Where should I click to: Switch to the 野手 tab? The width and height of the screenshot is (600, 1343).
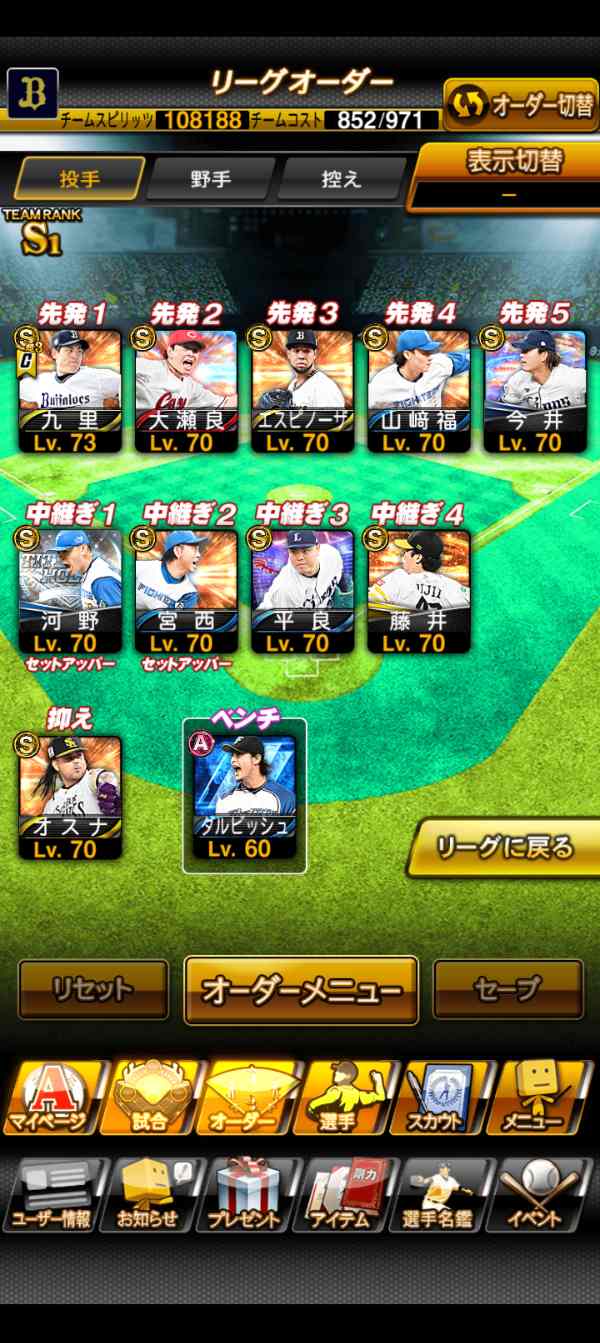[211, 180]
